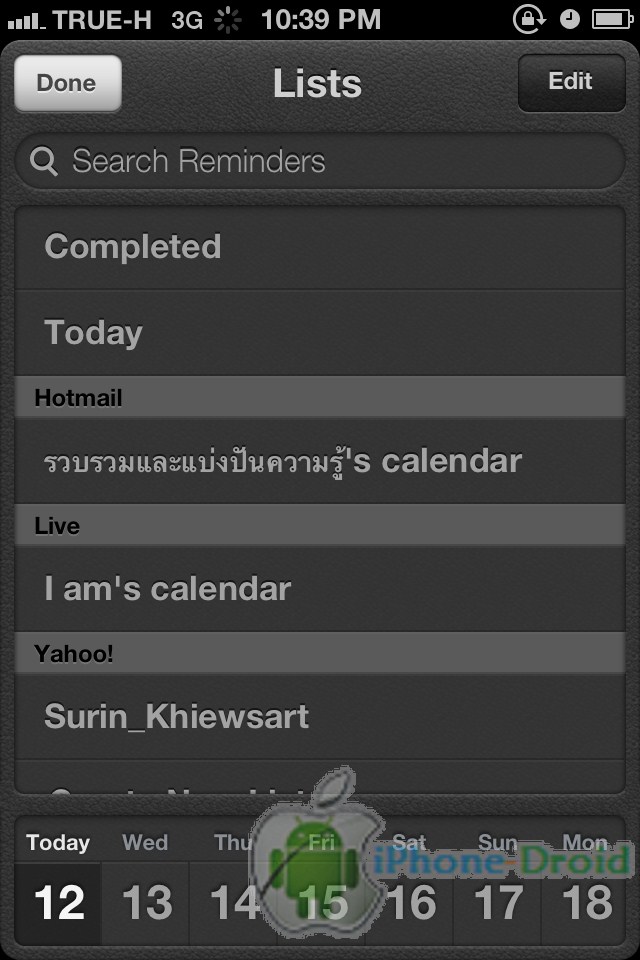This screenshot has height=960, width=640.
Task: Select Thu 14 in the date strip
Action: point(232,885)
